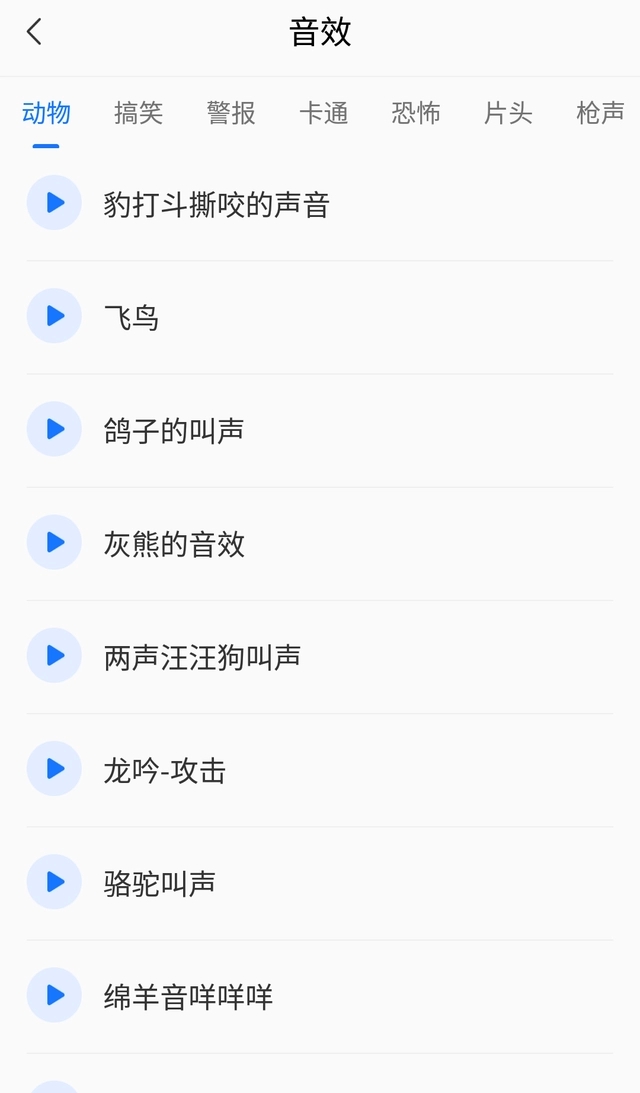The image size is (640, 1093).
Task: Preview the 鸽子的叫声 audio
Action: click(54, 429)
